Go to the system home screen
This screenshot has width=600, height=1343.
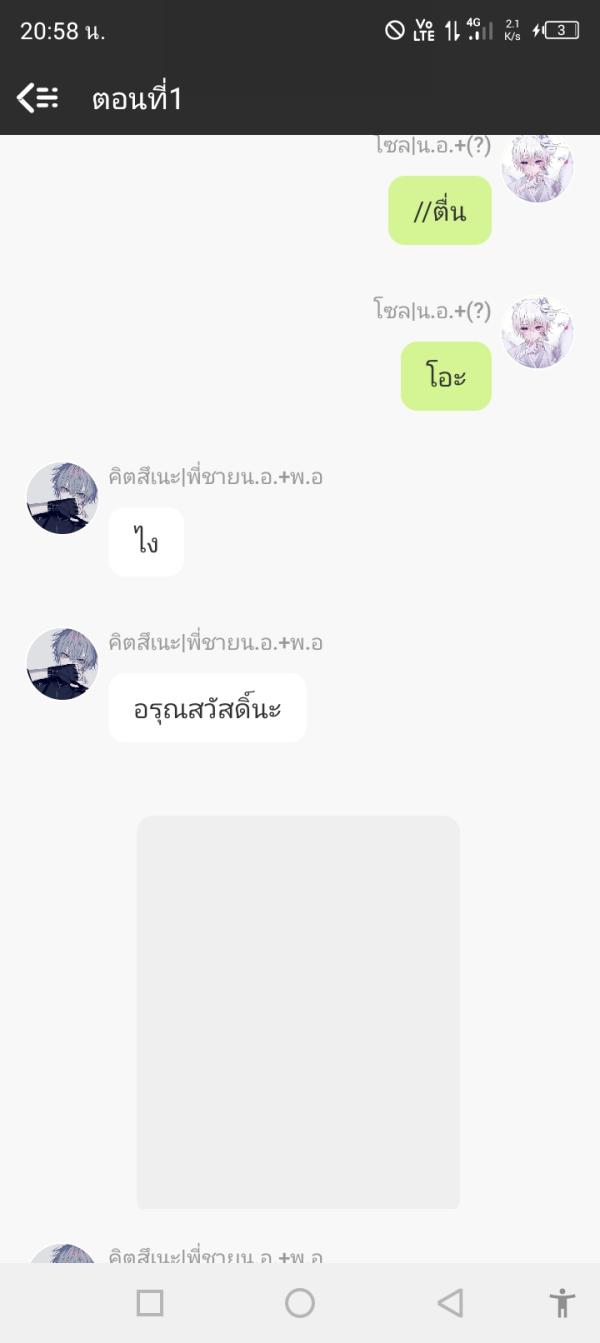point(300,1303)
